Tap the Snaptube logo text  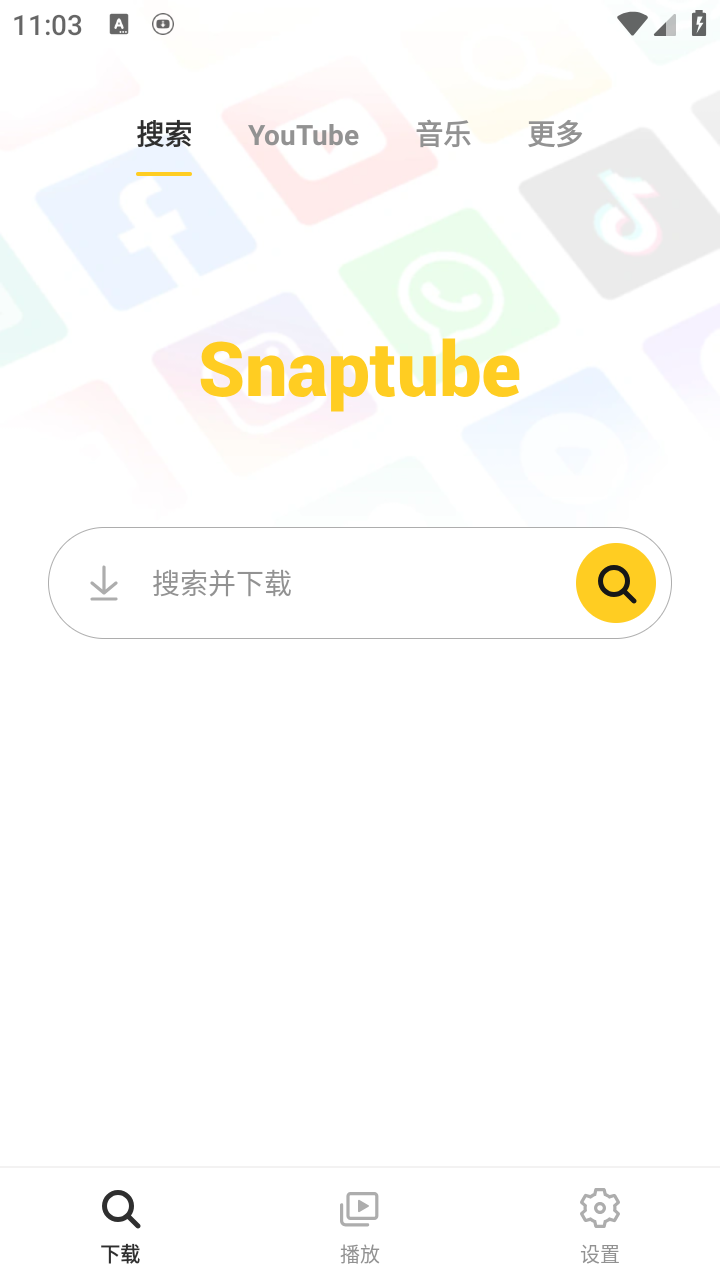pyautogui.click(x=360, y=370)
